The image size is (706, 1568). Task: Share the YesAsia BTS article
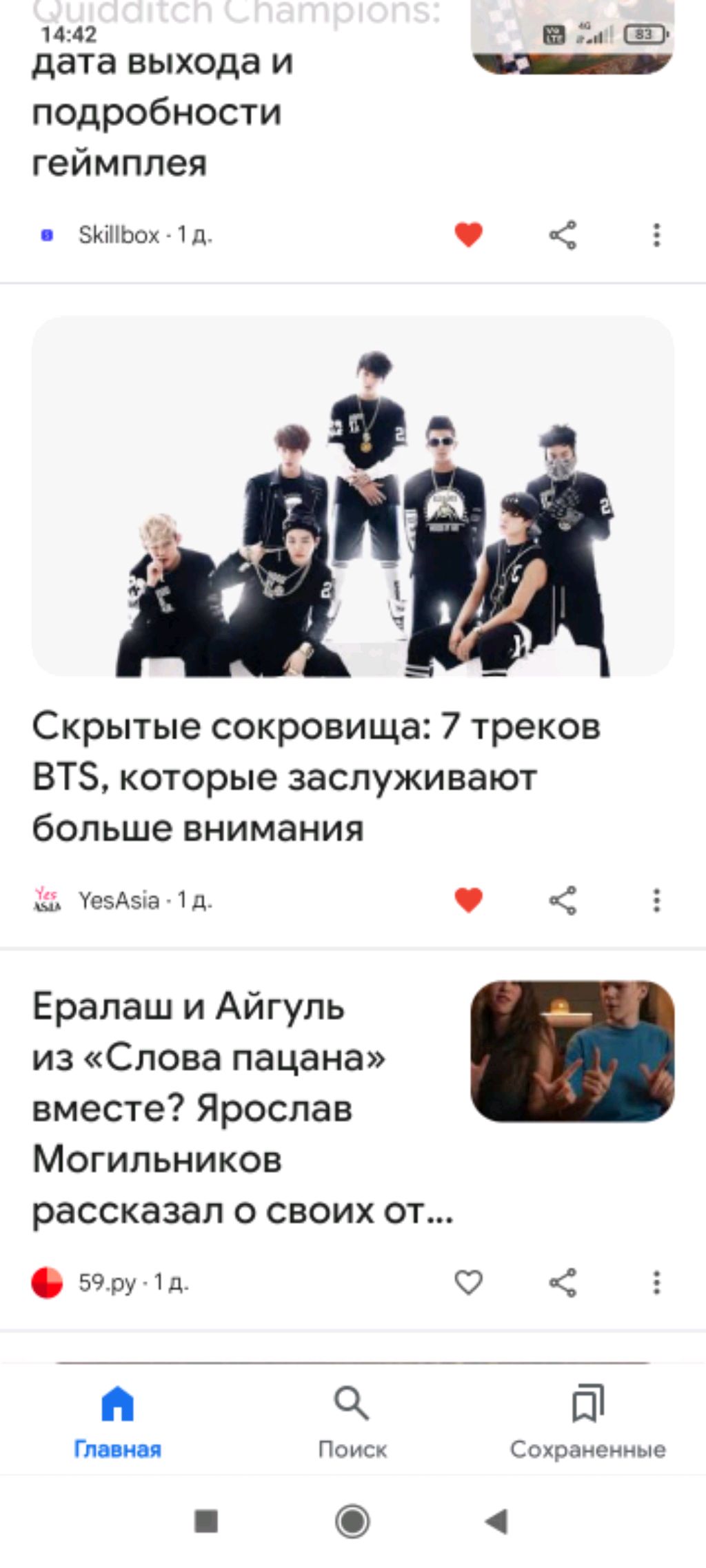point(563,900)
